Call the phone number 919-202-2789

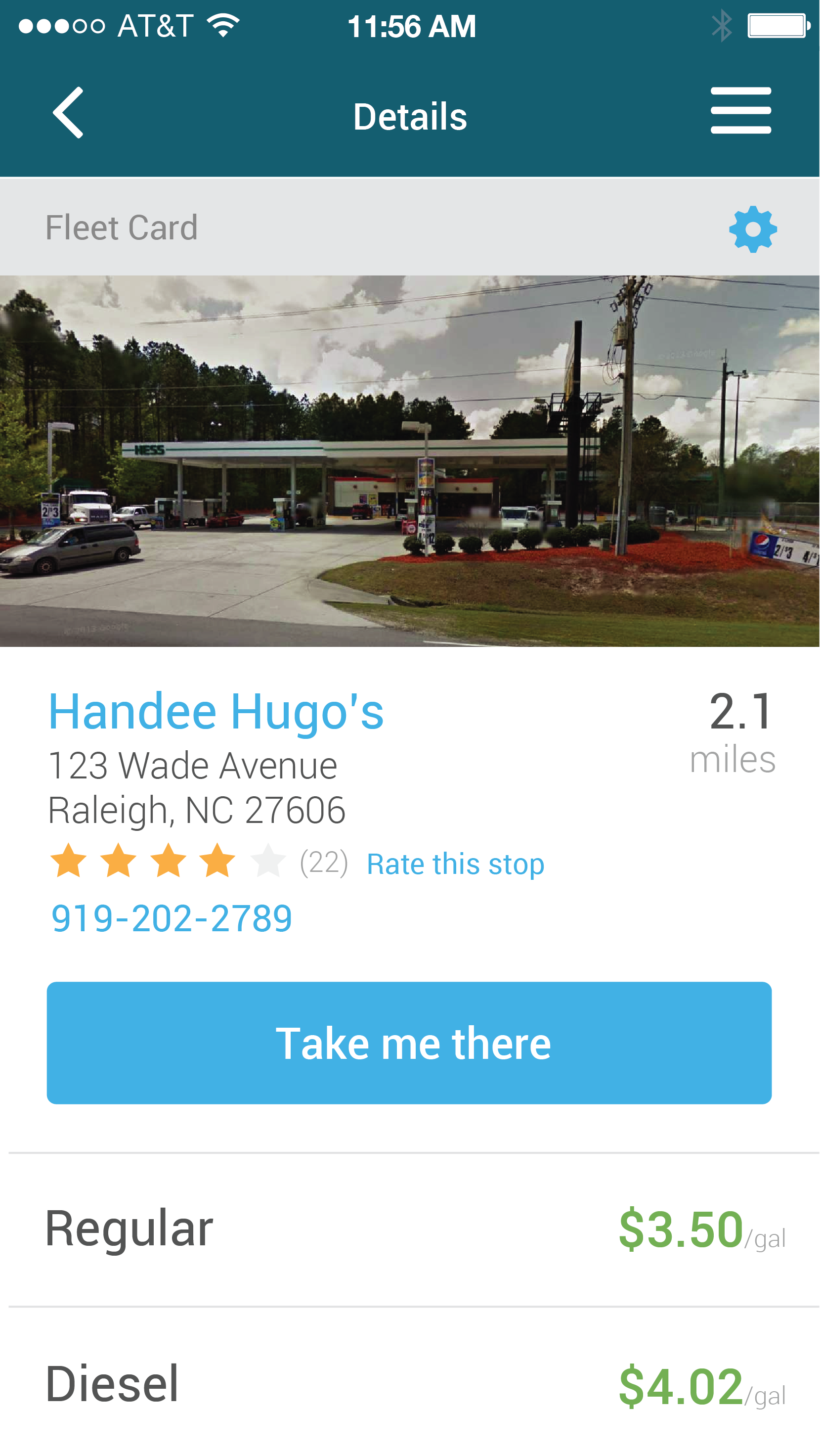(x=172, y=918)
